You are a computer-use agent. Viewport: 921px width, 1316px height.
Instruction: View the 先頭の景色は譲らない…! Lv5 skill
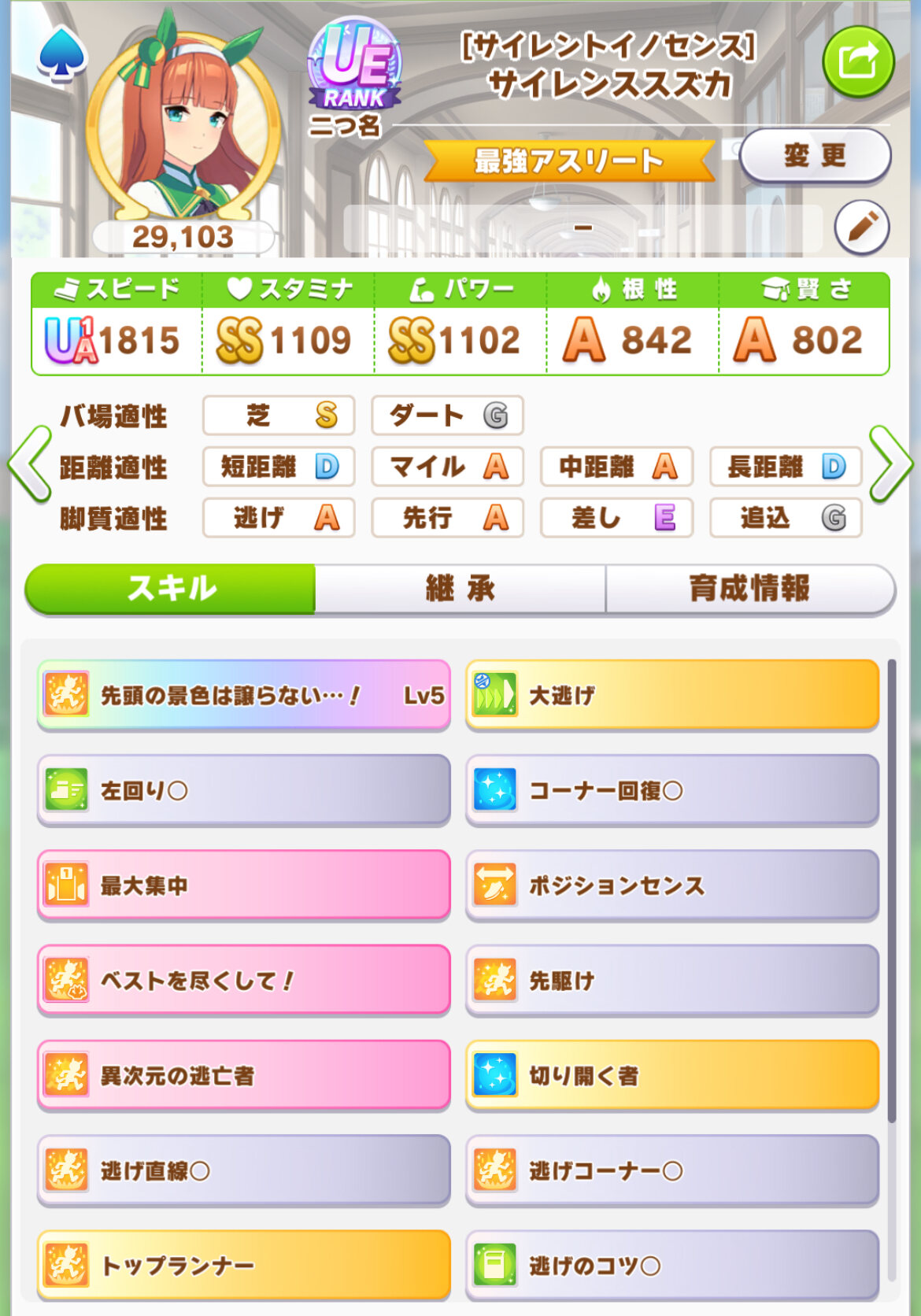coord(244,695)
